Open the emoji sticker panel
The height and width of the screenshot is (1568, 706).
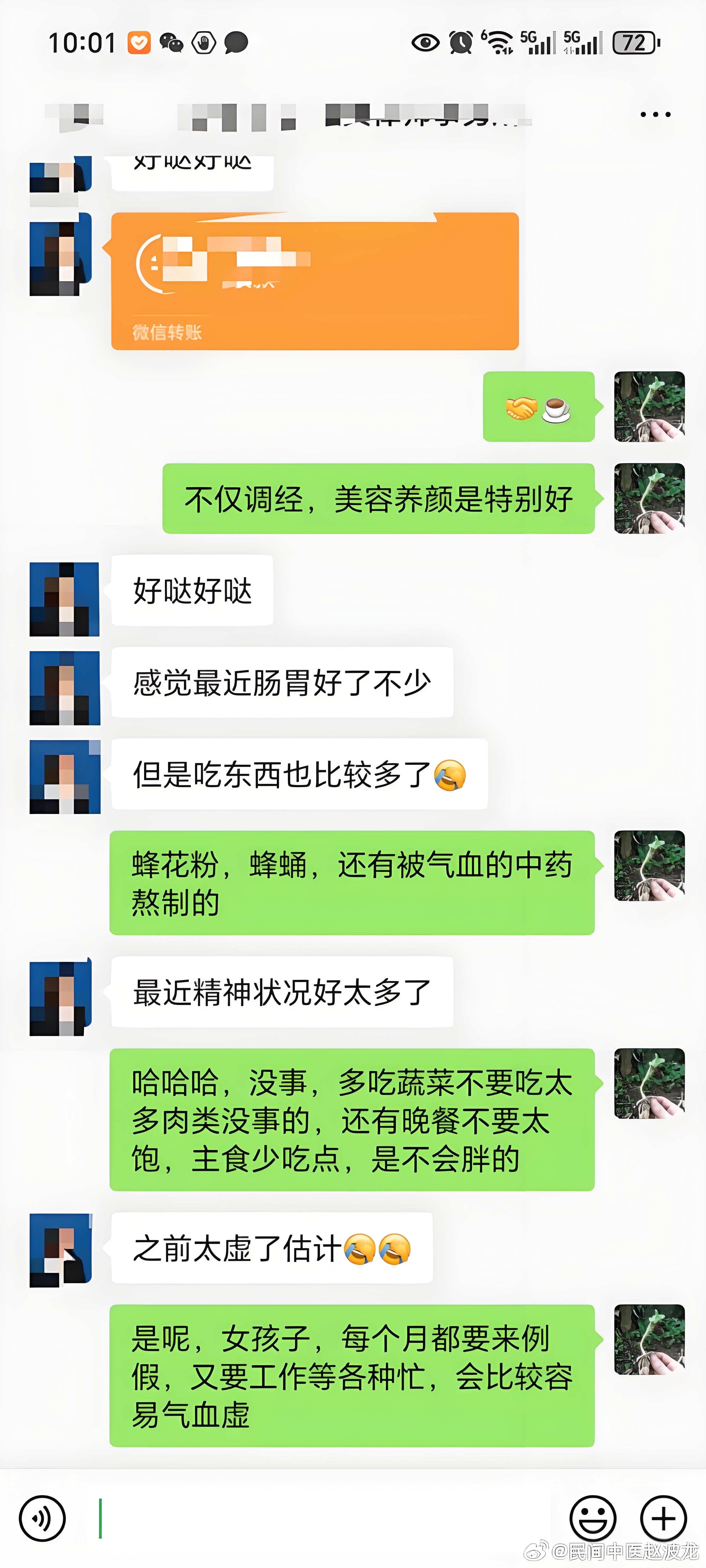point(592,1518)
